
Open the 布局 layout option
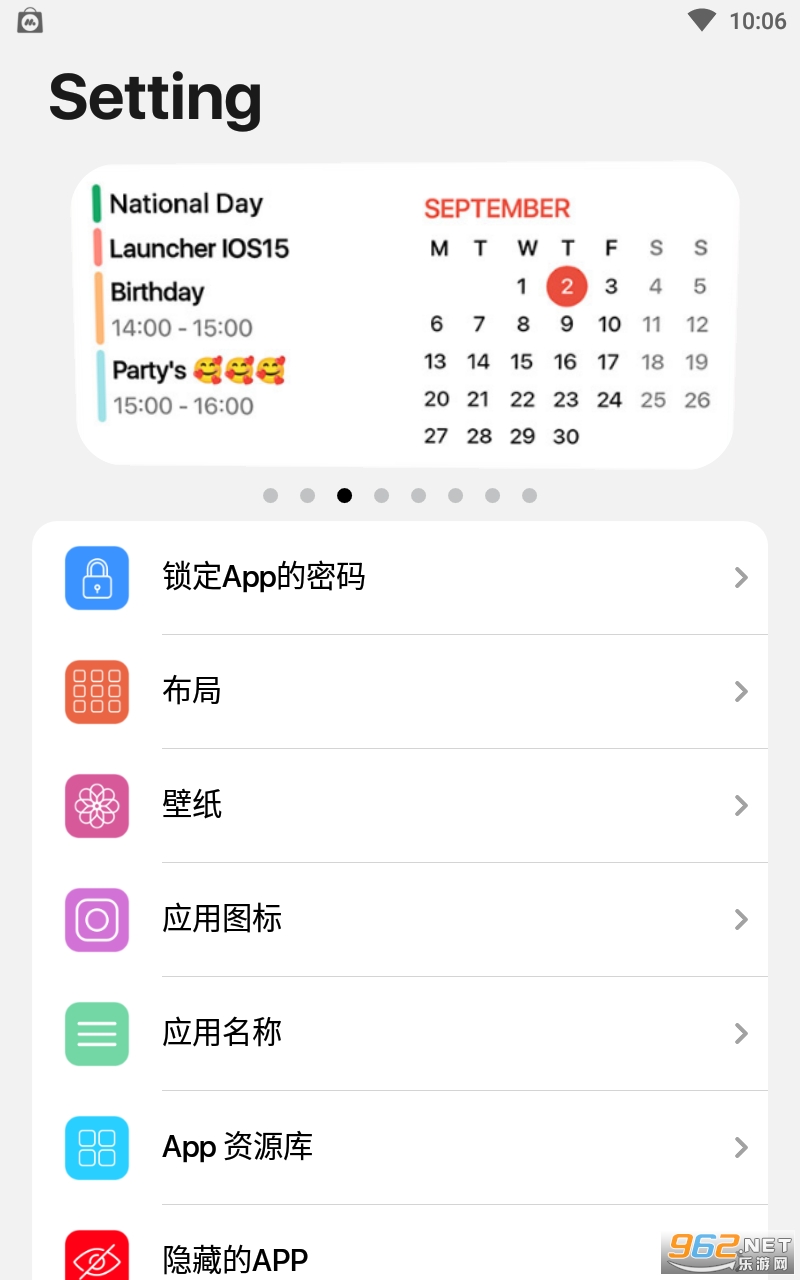point(400,691)
